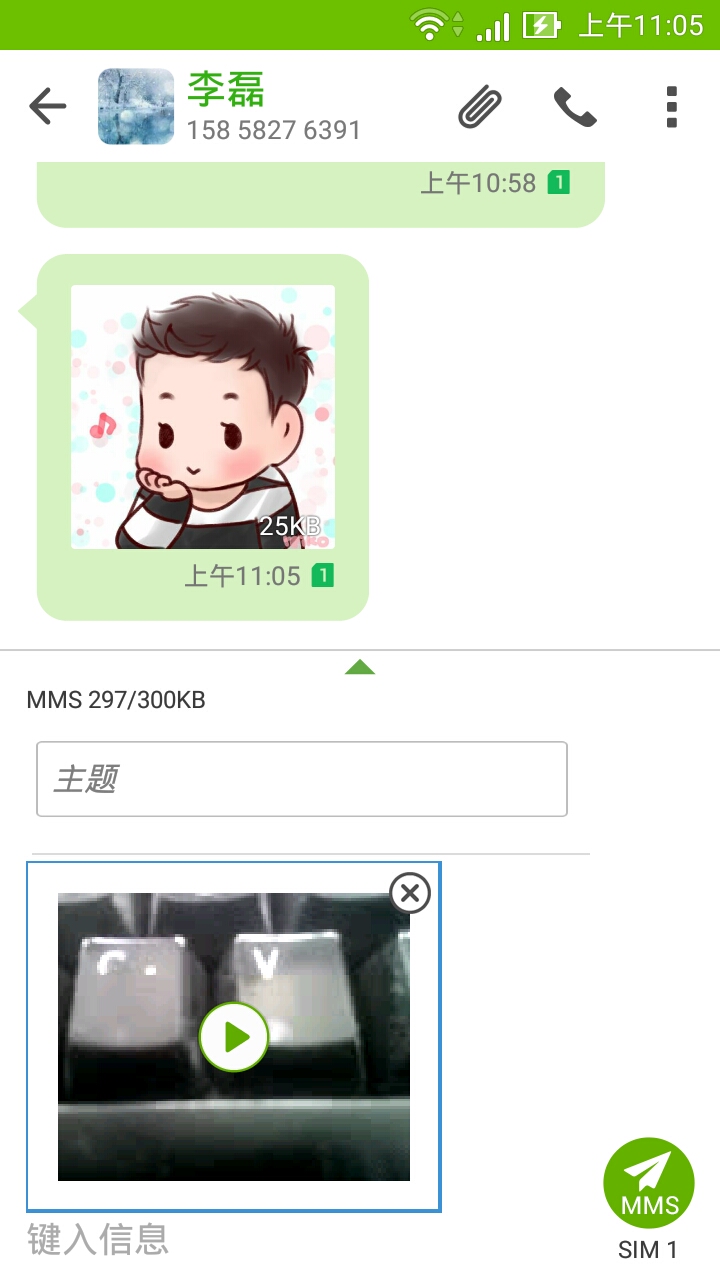This screenshot has height=1280, width=720.
Task: Focus the 主题 subject field
Action: click(x=302, y=779)
